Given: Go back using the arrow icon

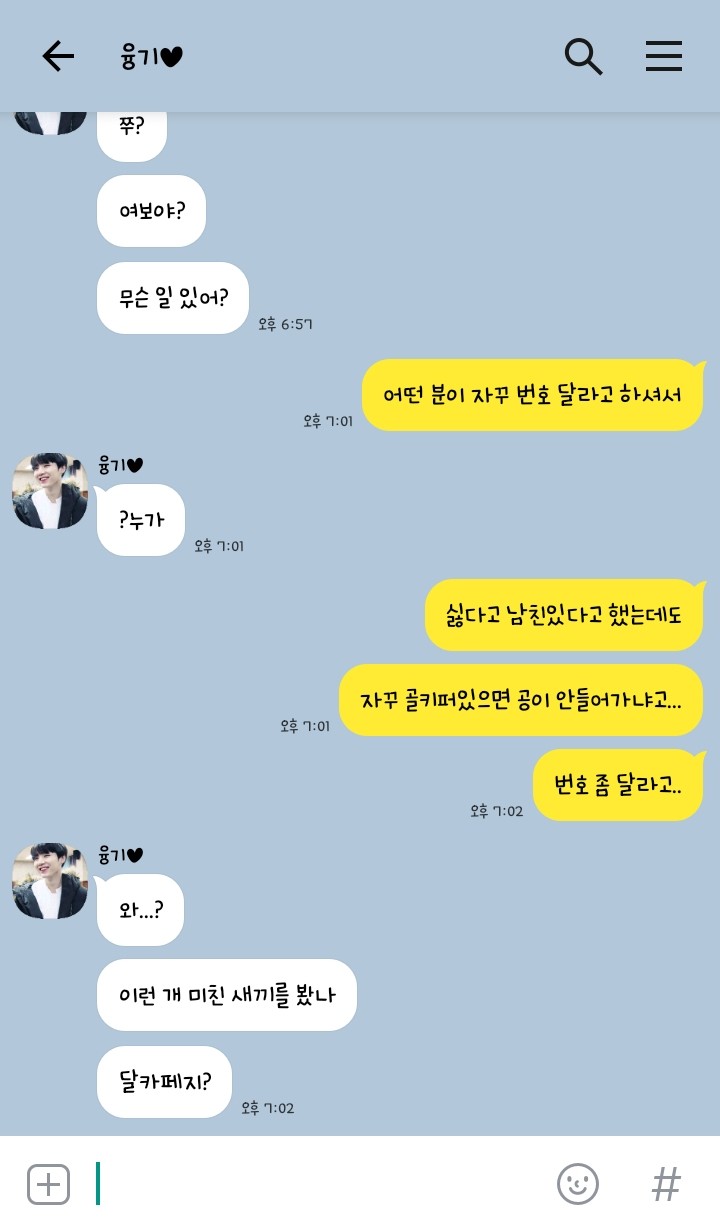Looking at the screenshot, I should tap(58, 57).
